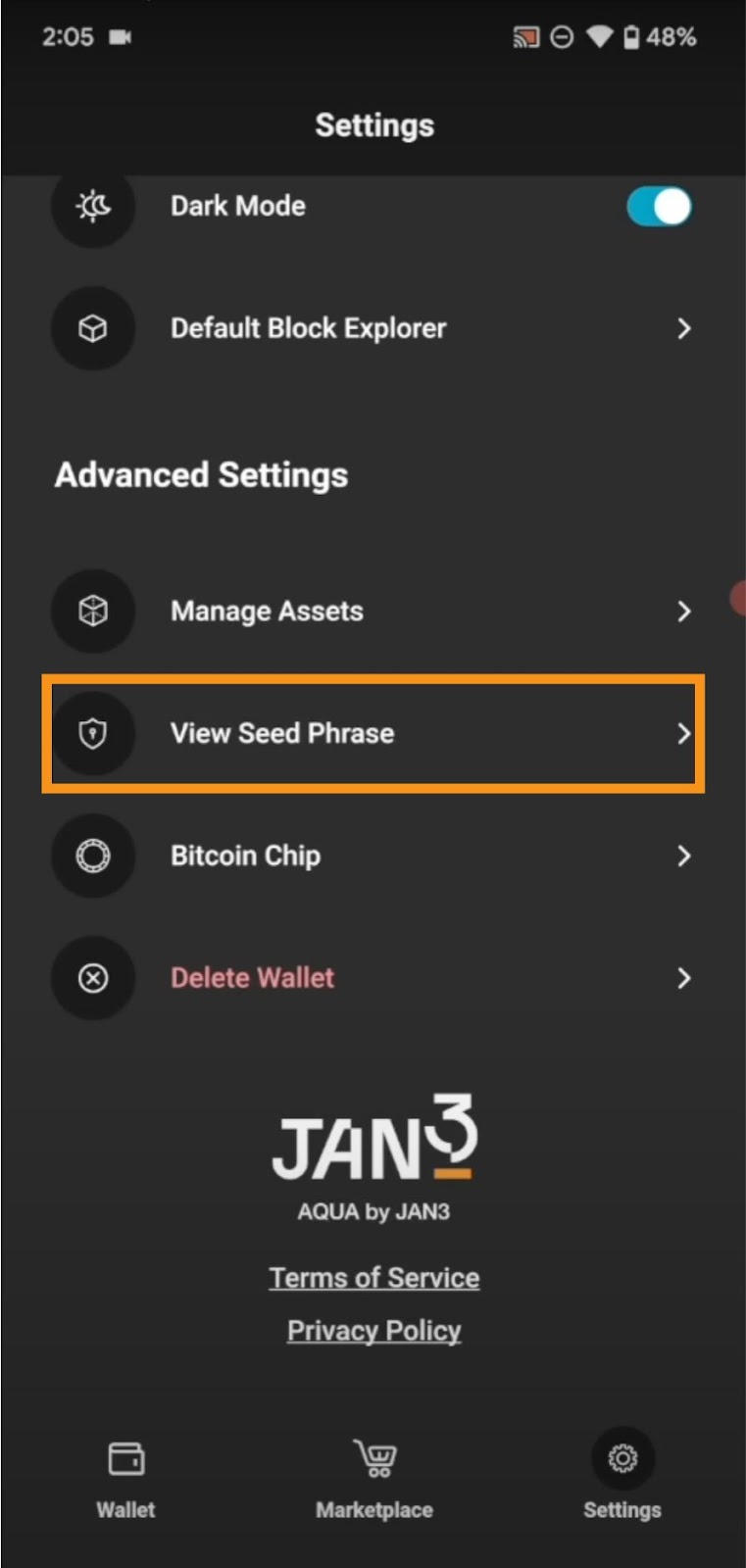Viewport: 746px width, 1568px height.
Task: Open the Terms of Service link
Action: coord(374,1278)
